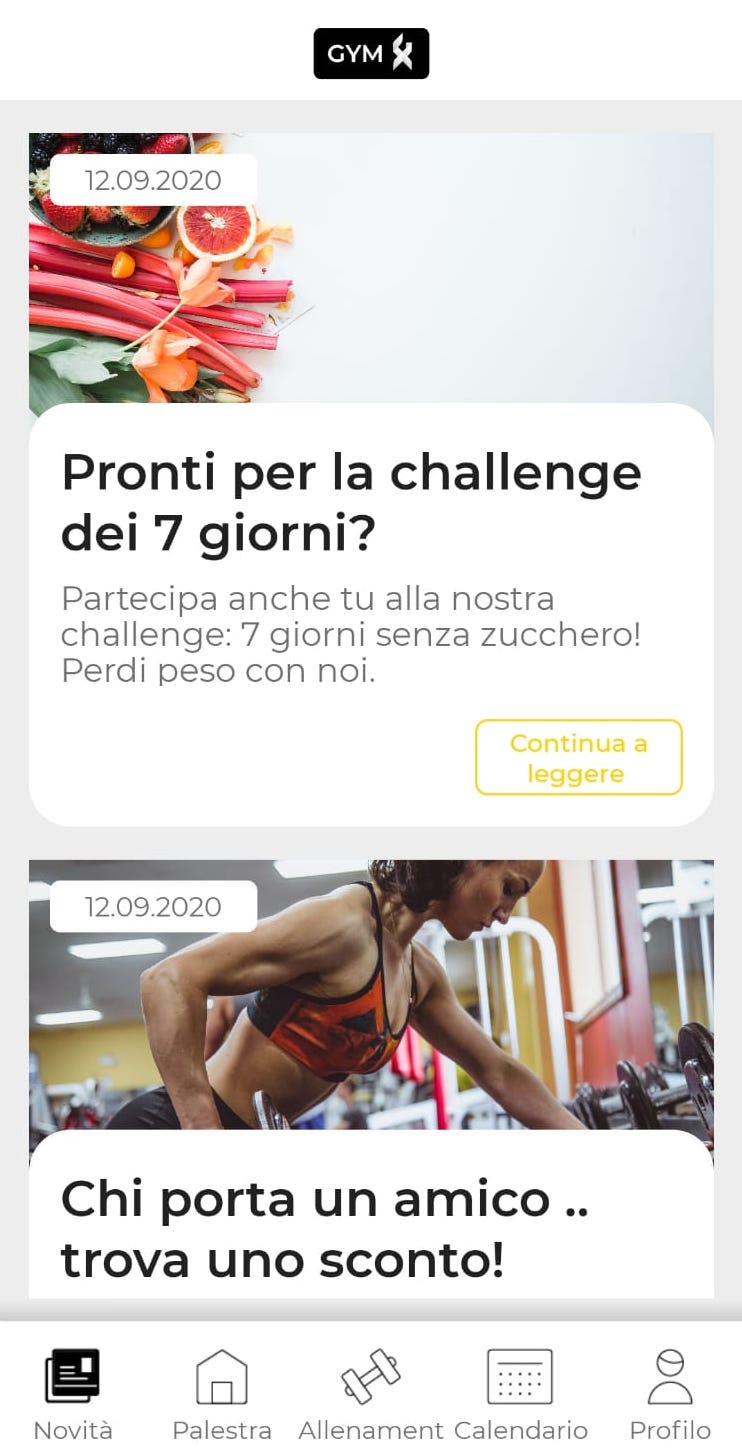Select the Novità tab
The height and width of the screenshot is (1449, 742).
pos(73,1393)
